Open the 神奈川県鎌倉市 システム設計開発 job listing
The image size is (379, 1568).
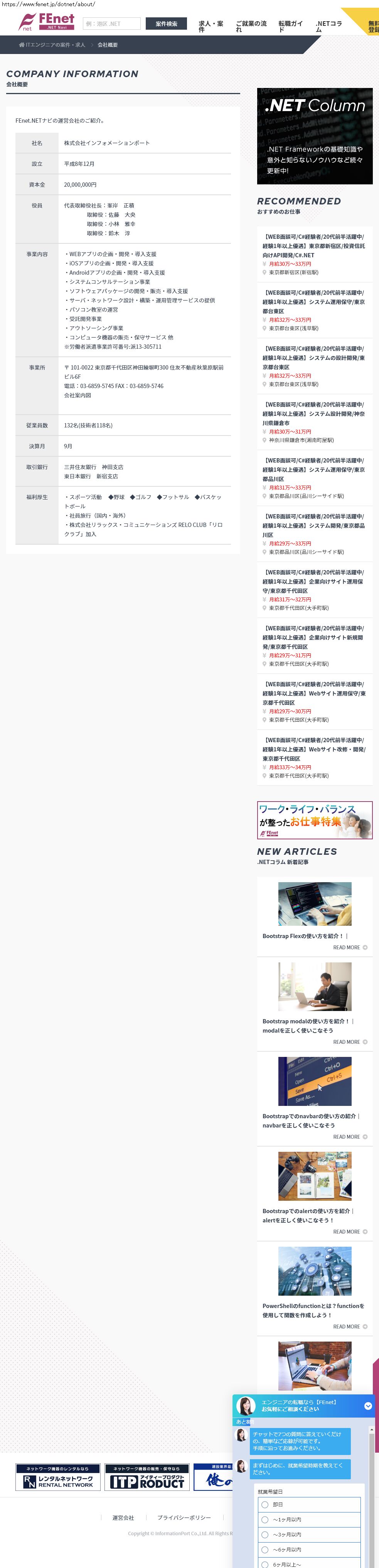point(315,422)
